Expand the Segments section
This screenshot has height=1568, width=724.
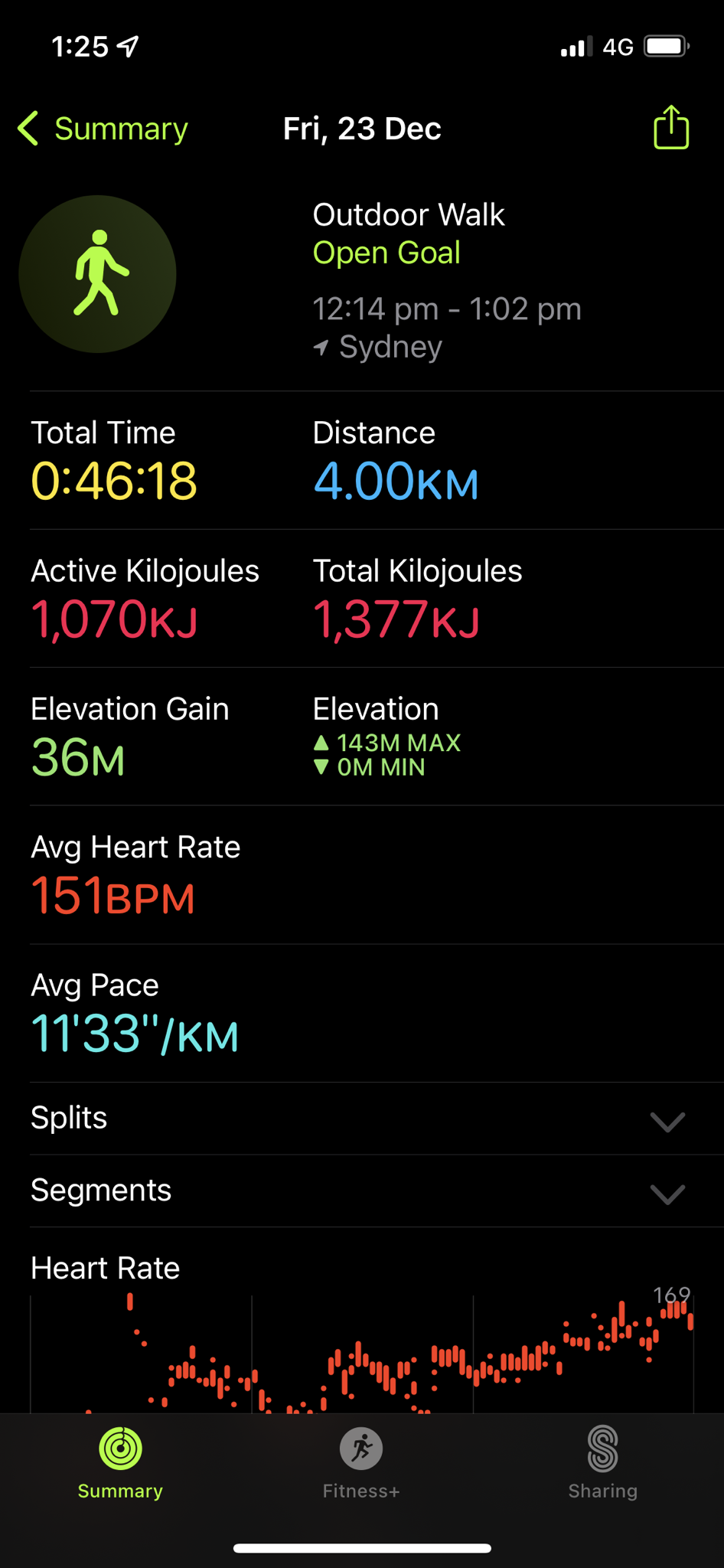[361, 1191]
